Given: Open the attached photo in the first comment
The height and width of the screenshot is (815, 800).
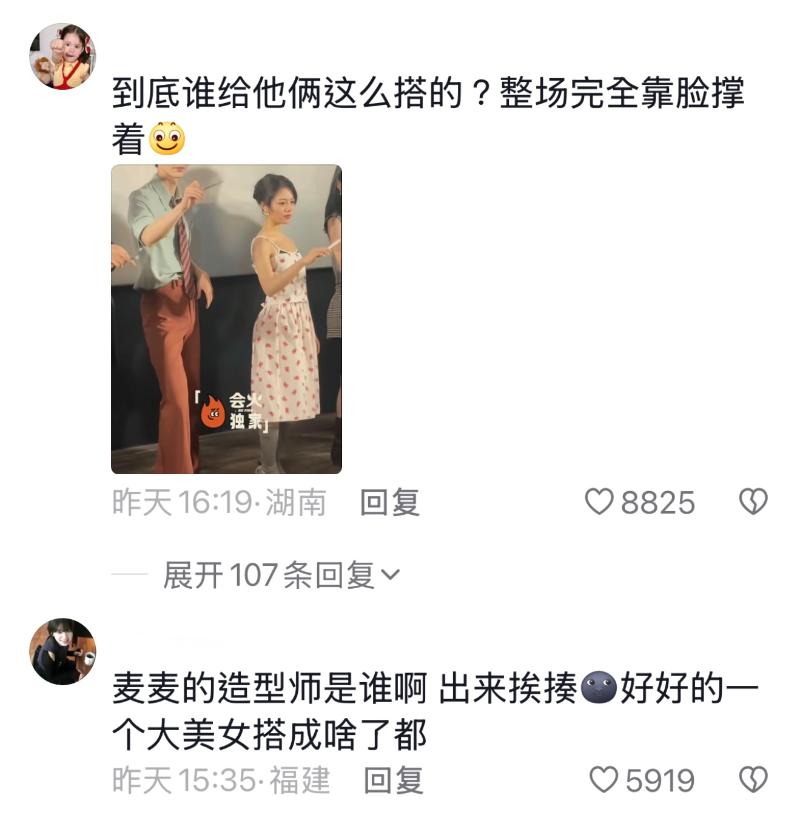Looking at the screenshot, I should [226, 318].
